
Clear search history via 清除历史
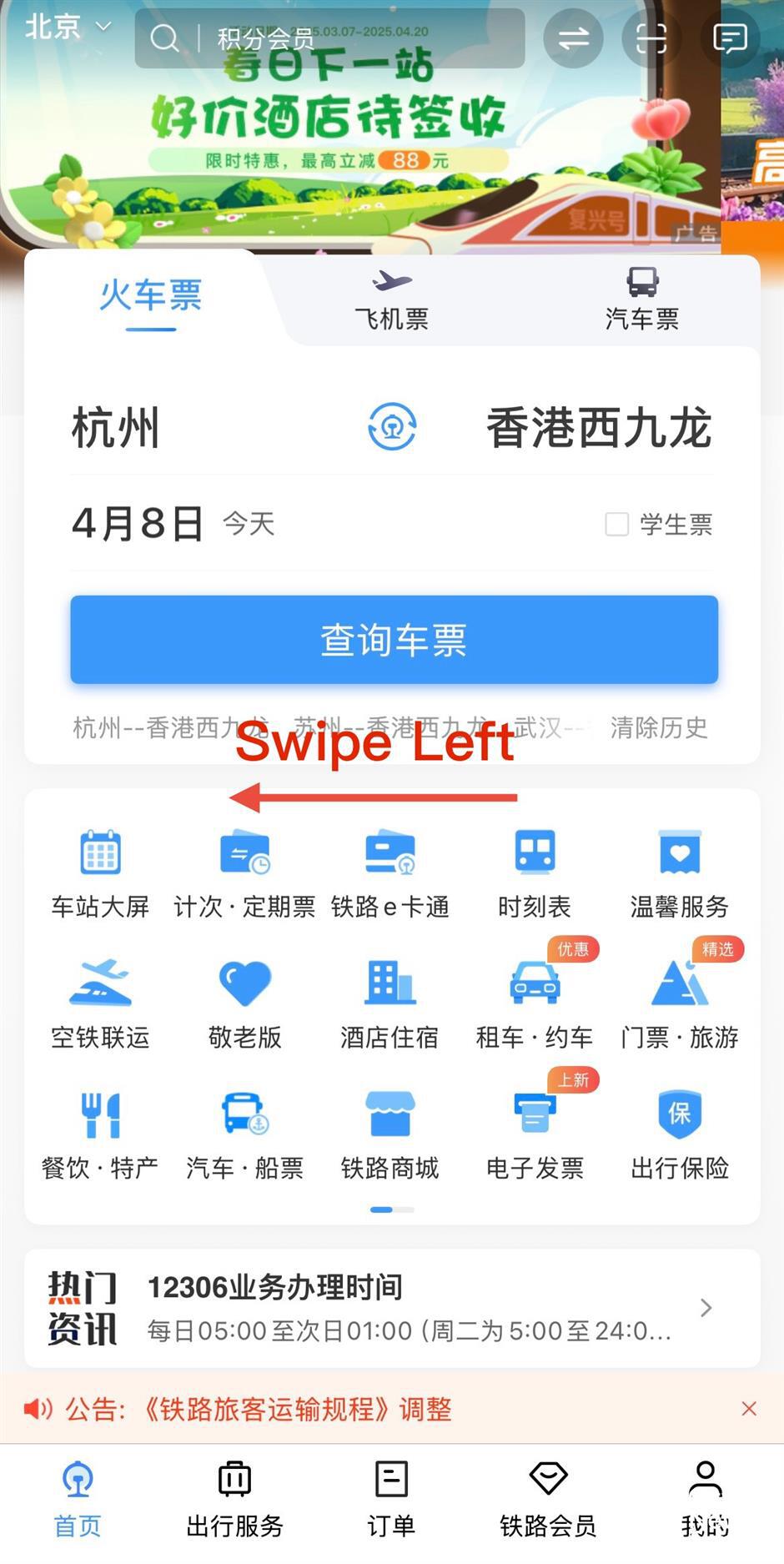click(658, 727)
